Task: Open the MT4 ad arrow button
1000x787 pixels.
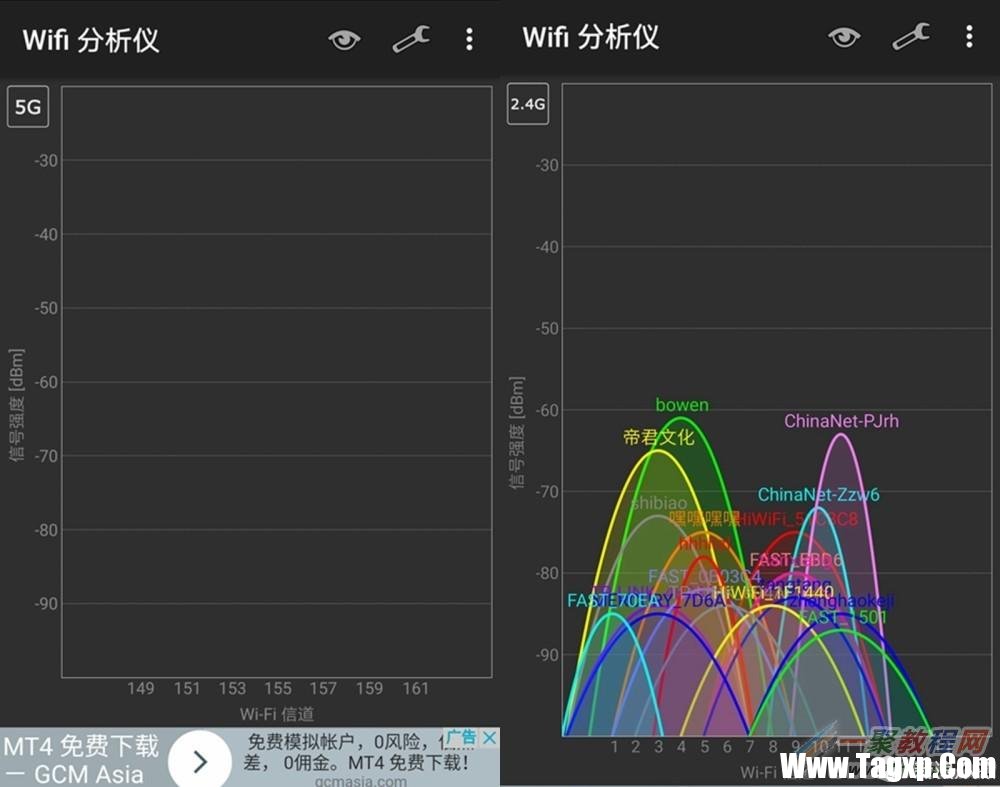Action: click(x=200, y=762)
